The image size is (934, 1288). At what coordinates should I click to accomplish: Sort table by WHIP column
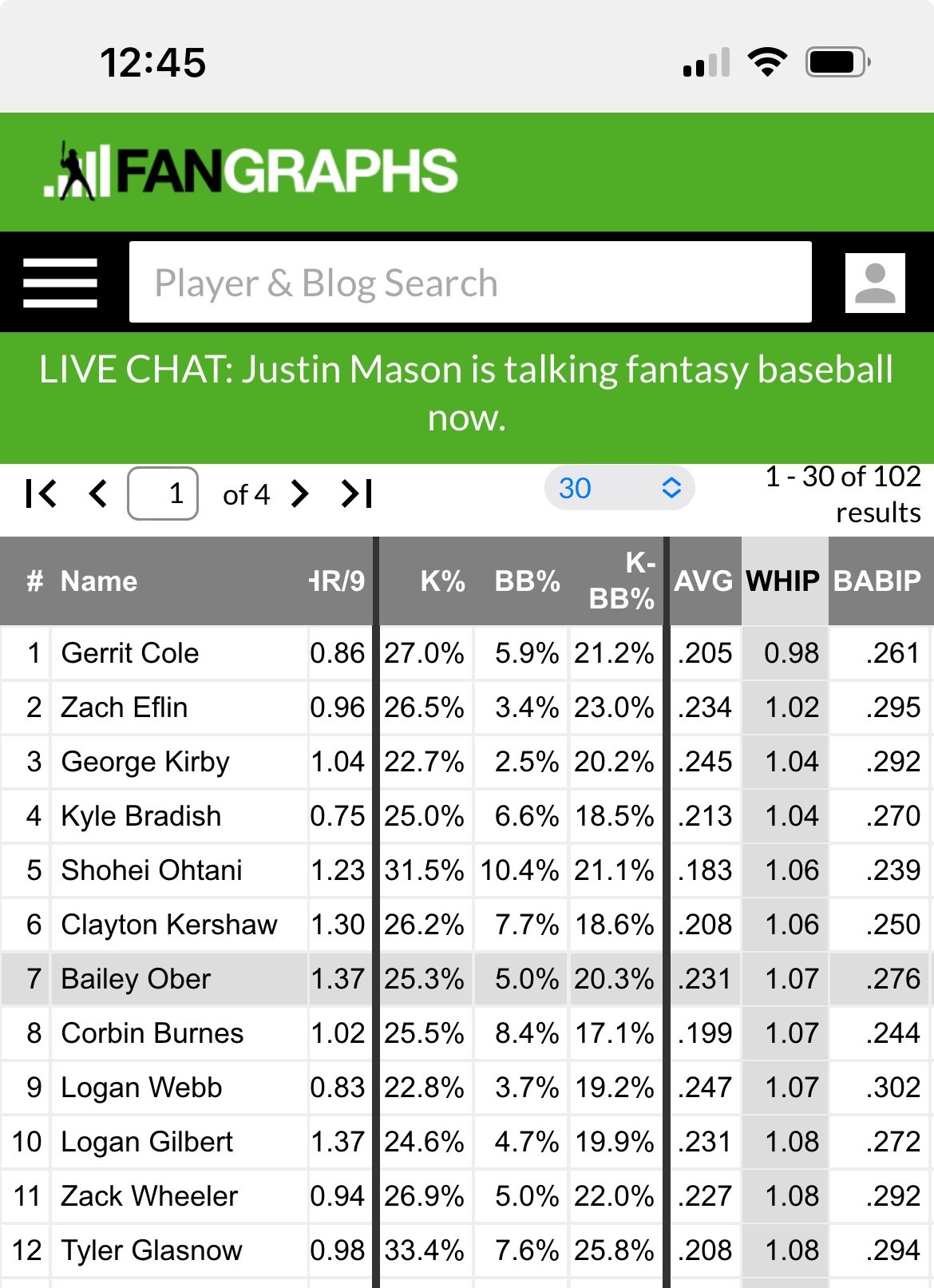[783, 581]
